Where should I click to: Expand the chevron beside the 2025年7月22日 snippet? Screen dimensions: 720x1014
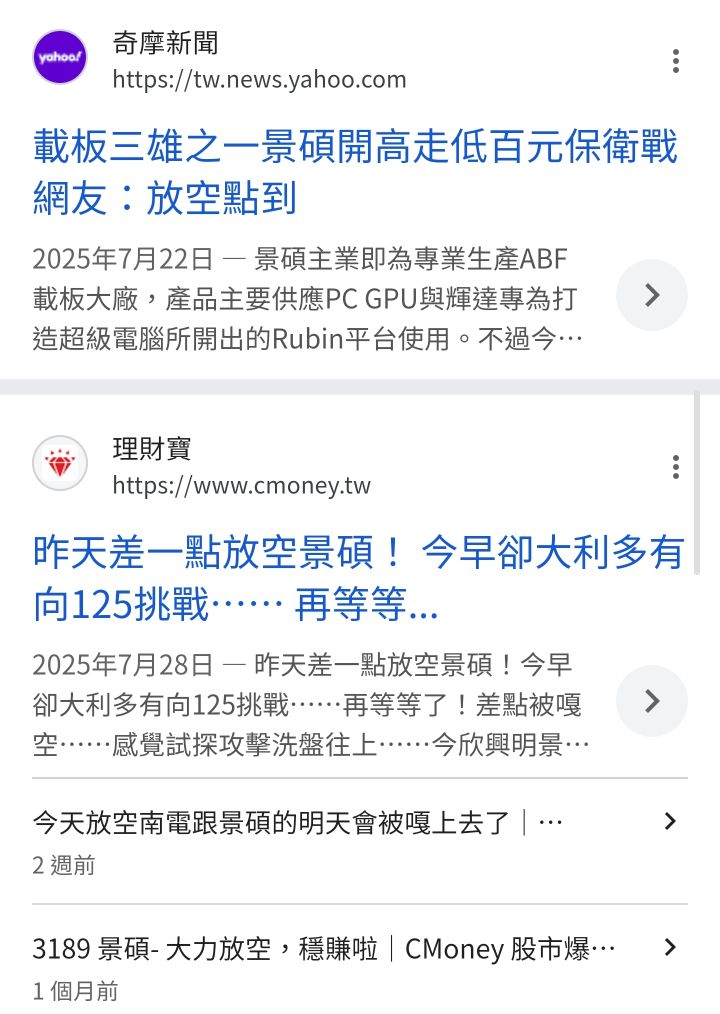pos(651,295)
